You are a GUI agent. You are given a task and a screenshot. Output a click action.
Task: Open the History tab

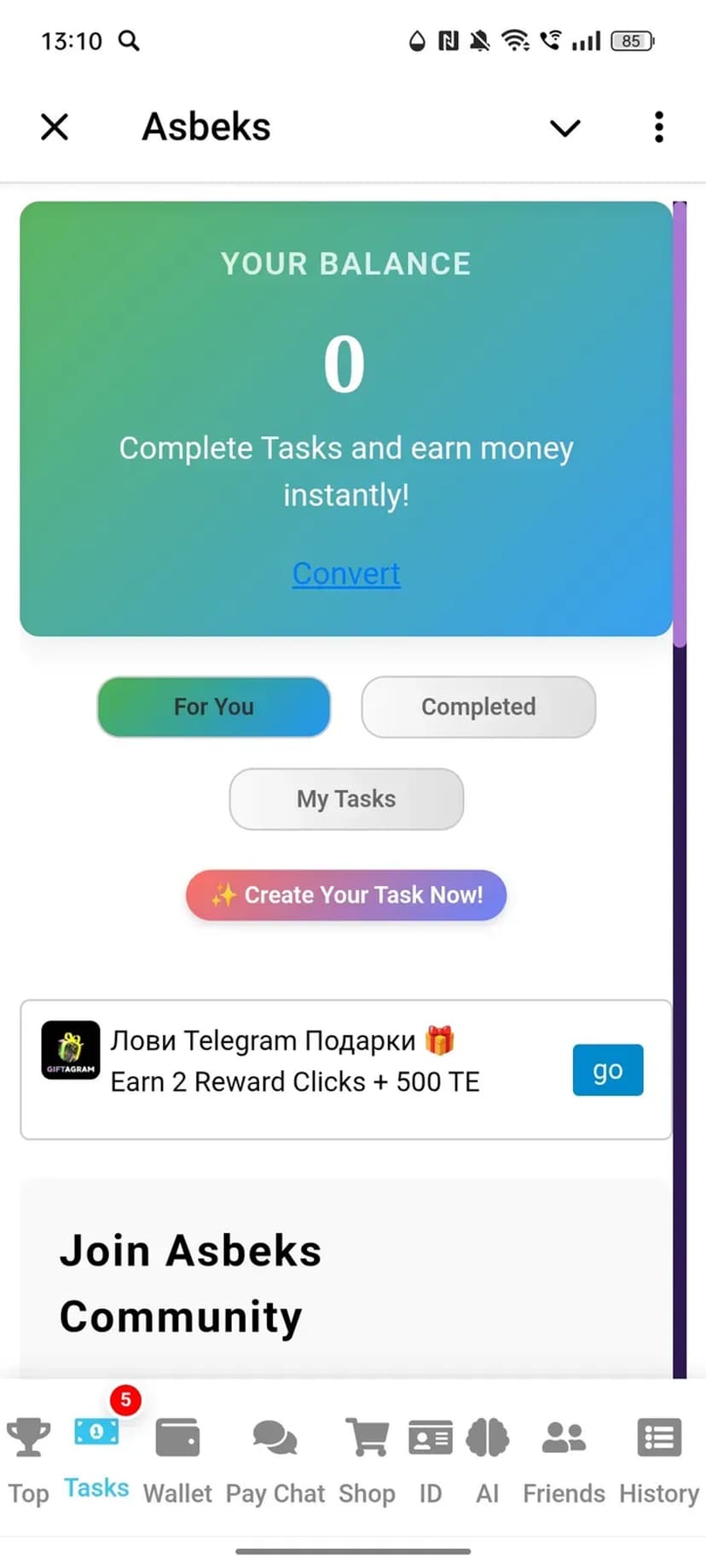(x=659, y=1458)
